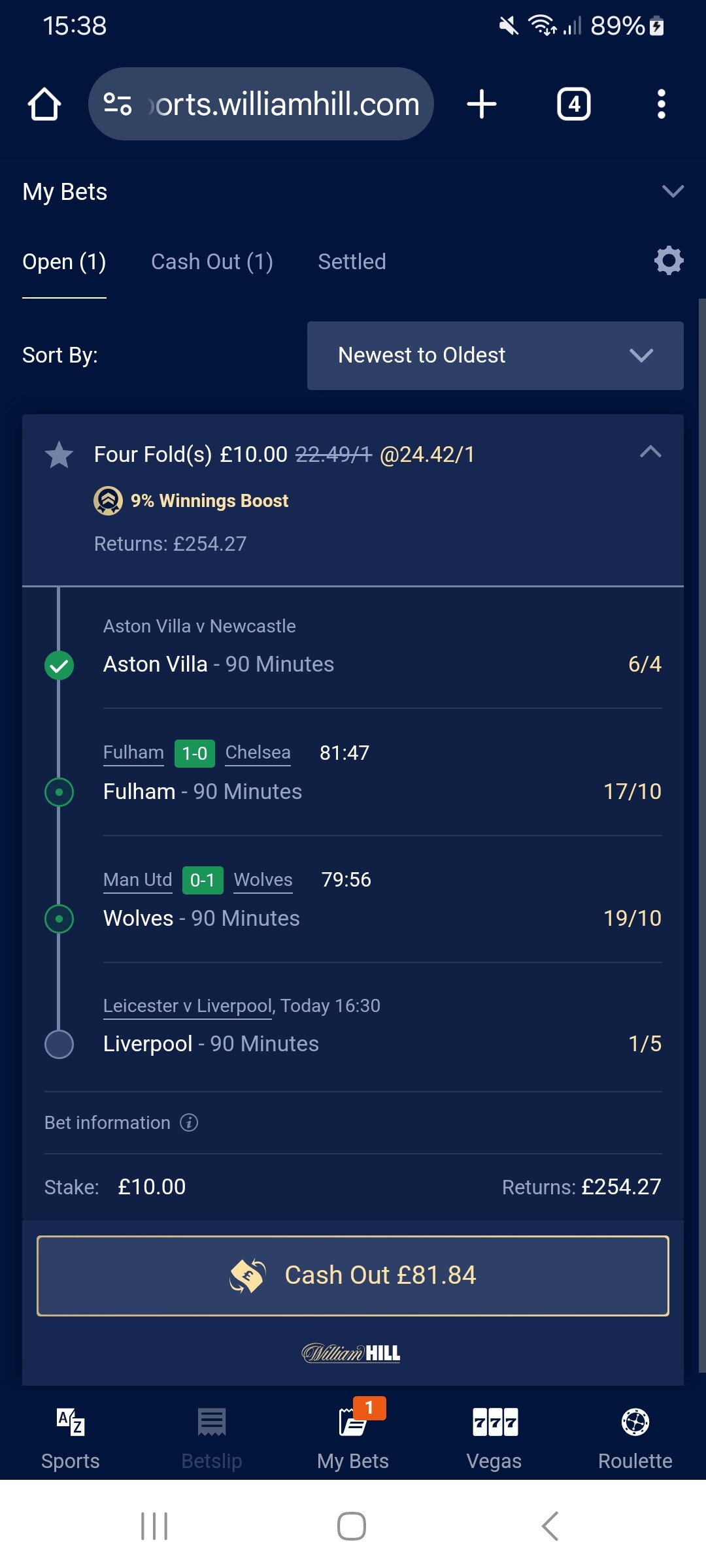The width and height of the screenshot is (706, 1568).
Task: Open a new browser tab
Action: [x=482, y=104]
